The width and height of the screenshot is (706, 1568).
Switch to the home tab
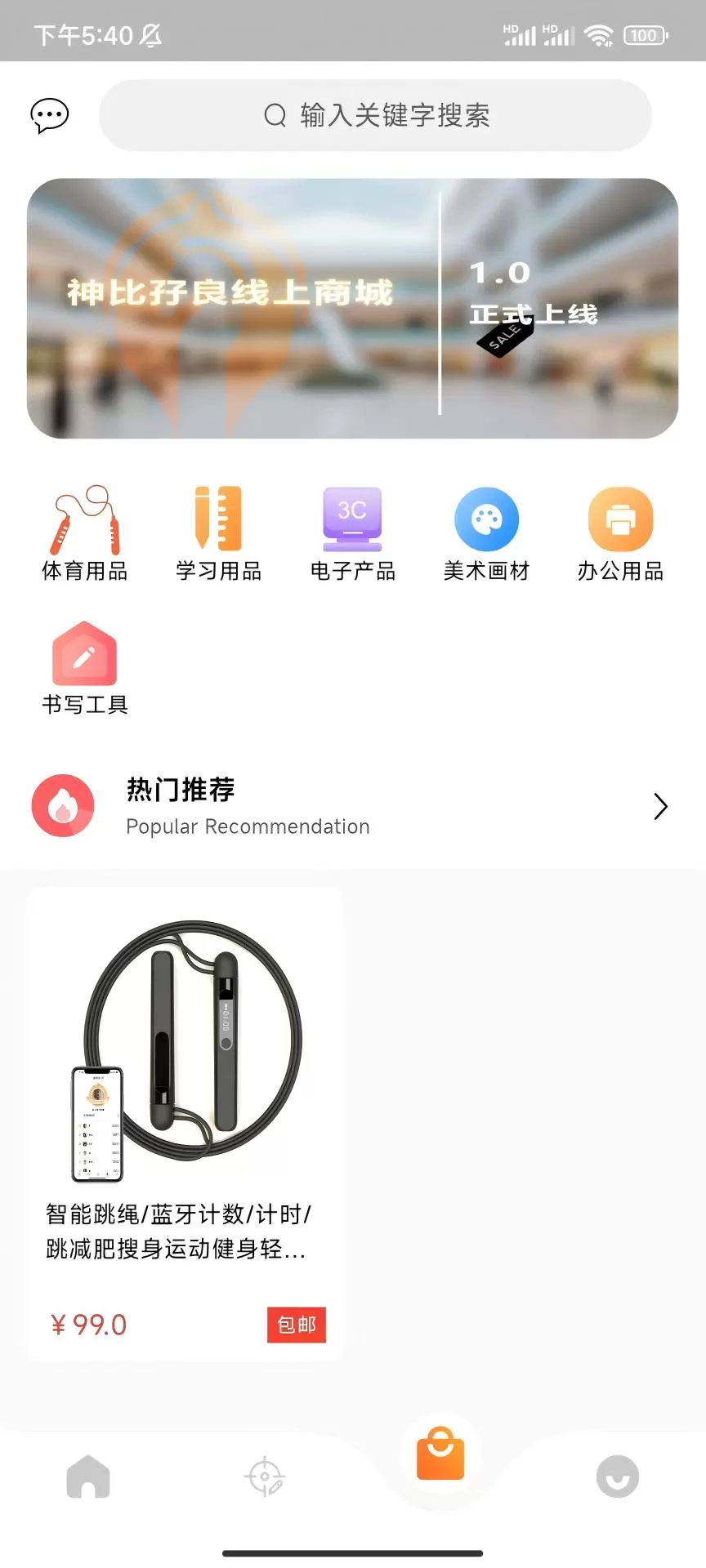click(x=88, y=1477)
